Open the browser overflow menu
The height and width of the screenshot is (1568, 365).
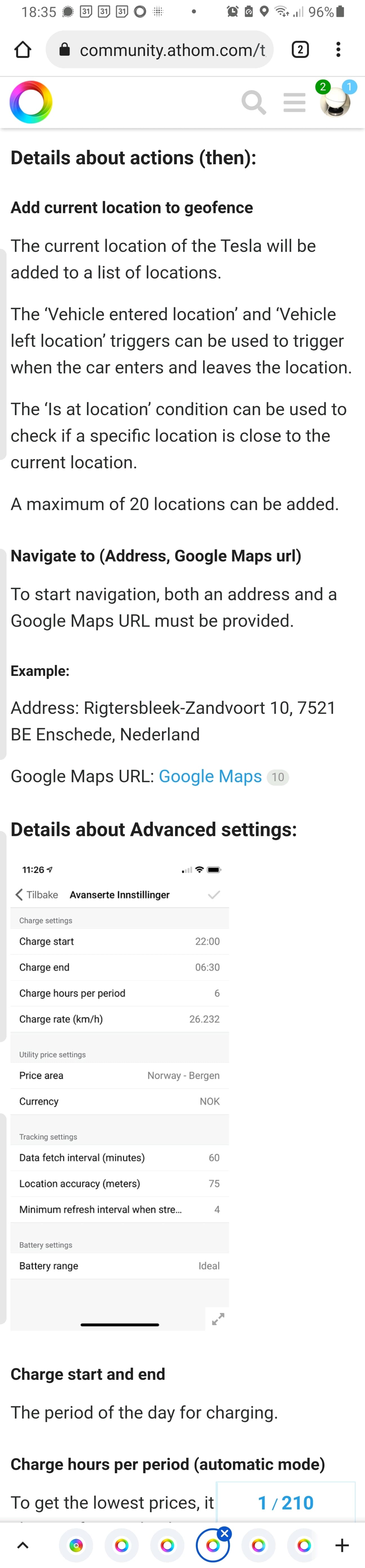pos(338,49)
